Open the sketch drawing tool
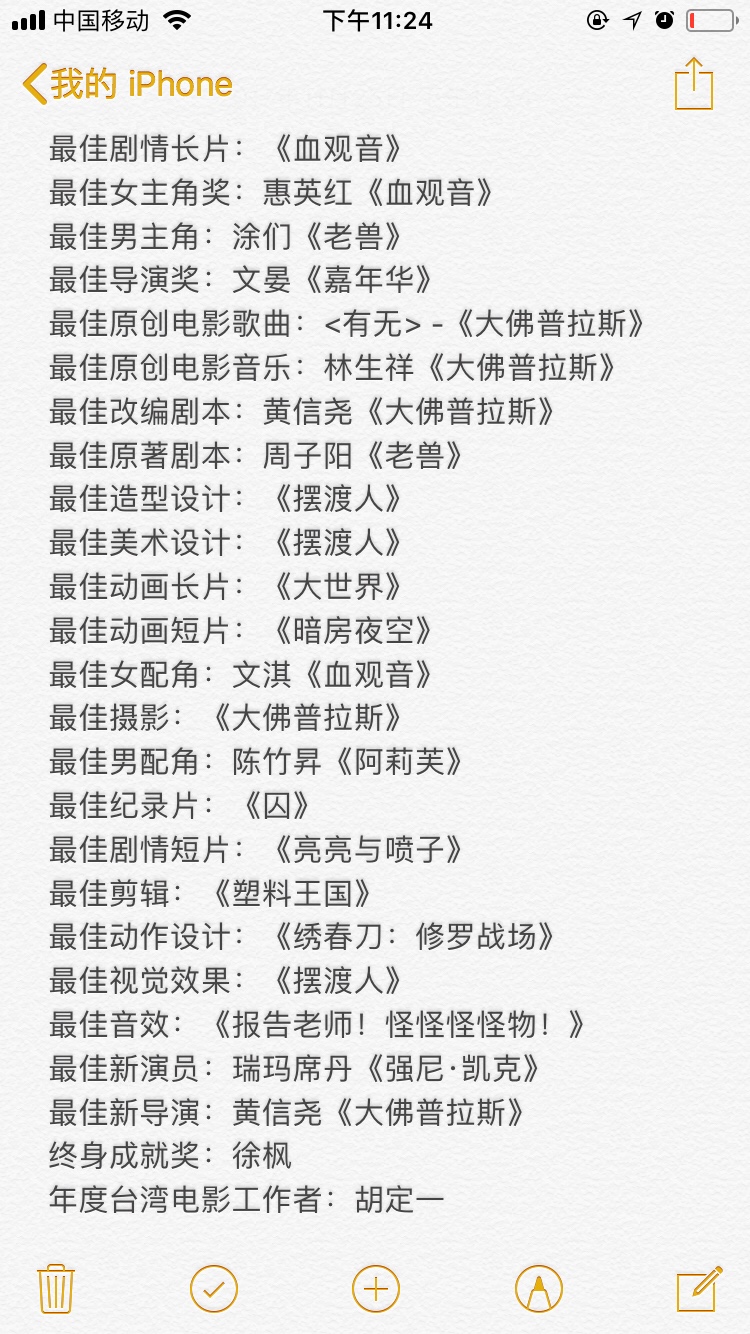 coord(538,1288)
